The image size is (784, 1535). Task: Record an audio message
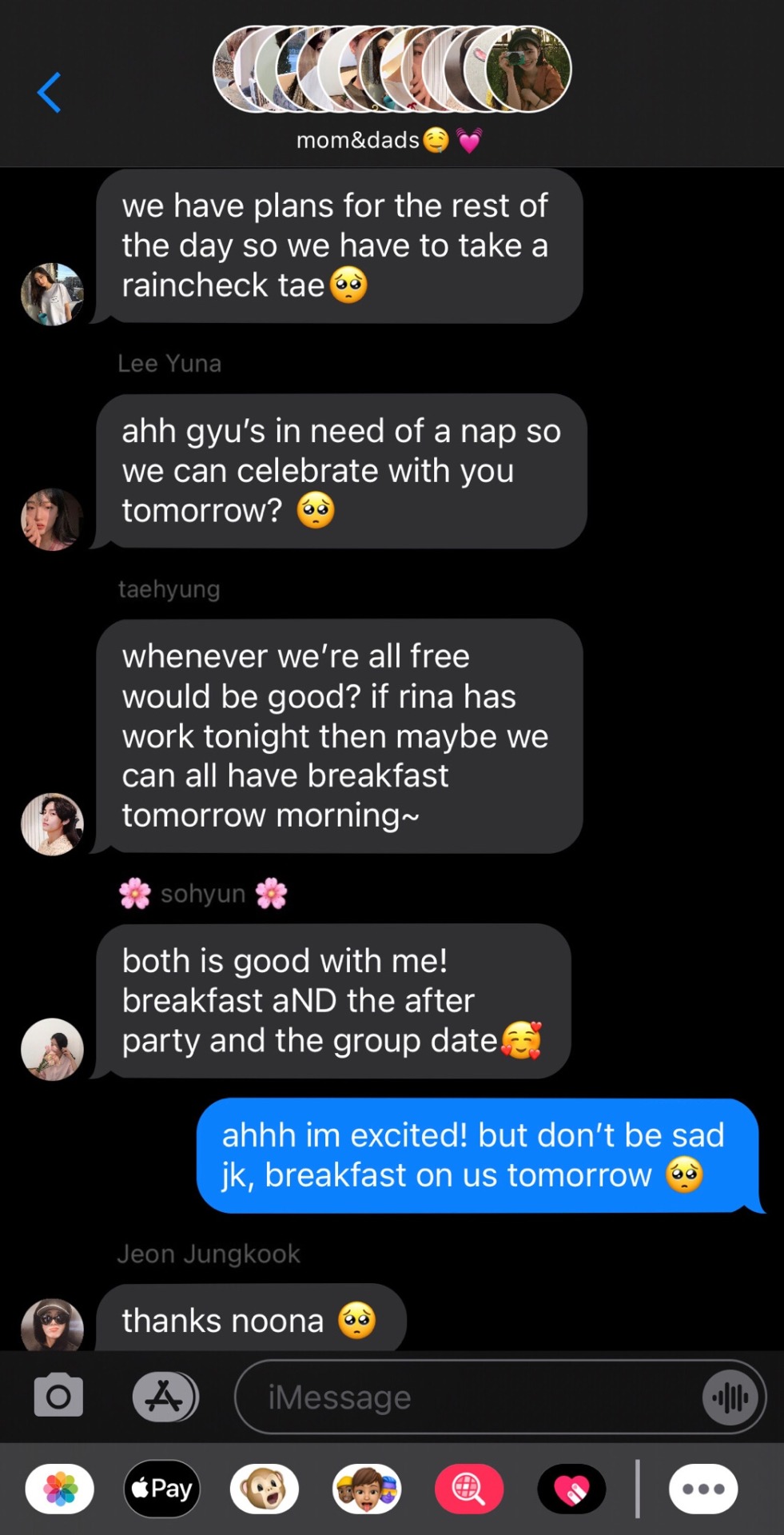[x=730, y=1397]
